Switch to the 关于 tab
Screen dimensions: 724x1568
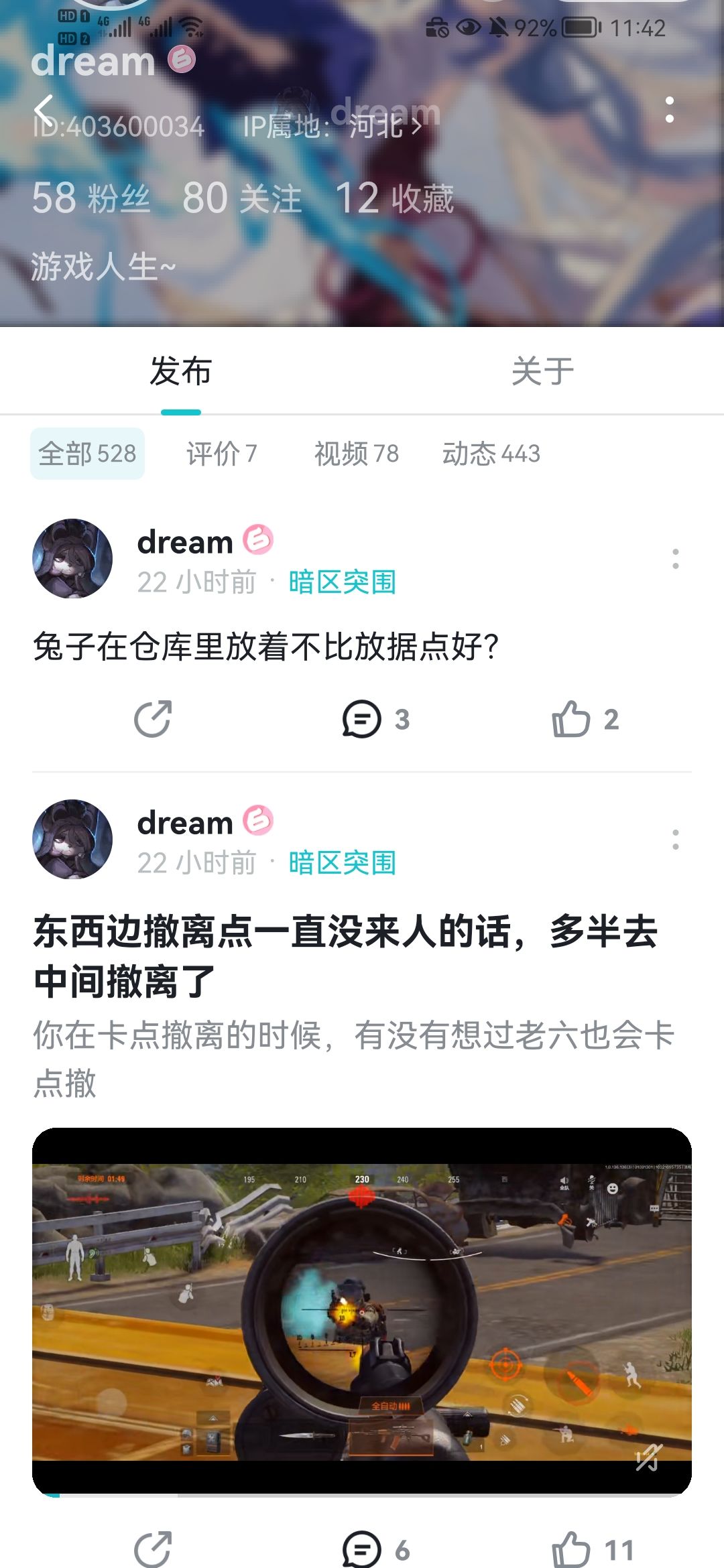543,371
